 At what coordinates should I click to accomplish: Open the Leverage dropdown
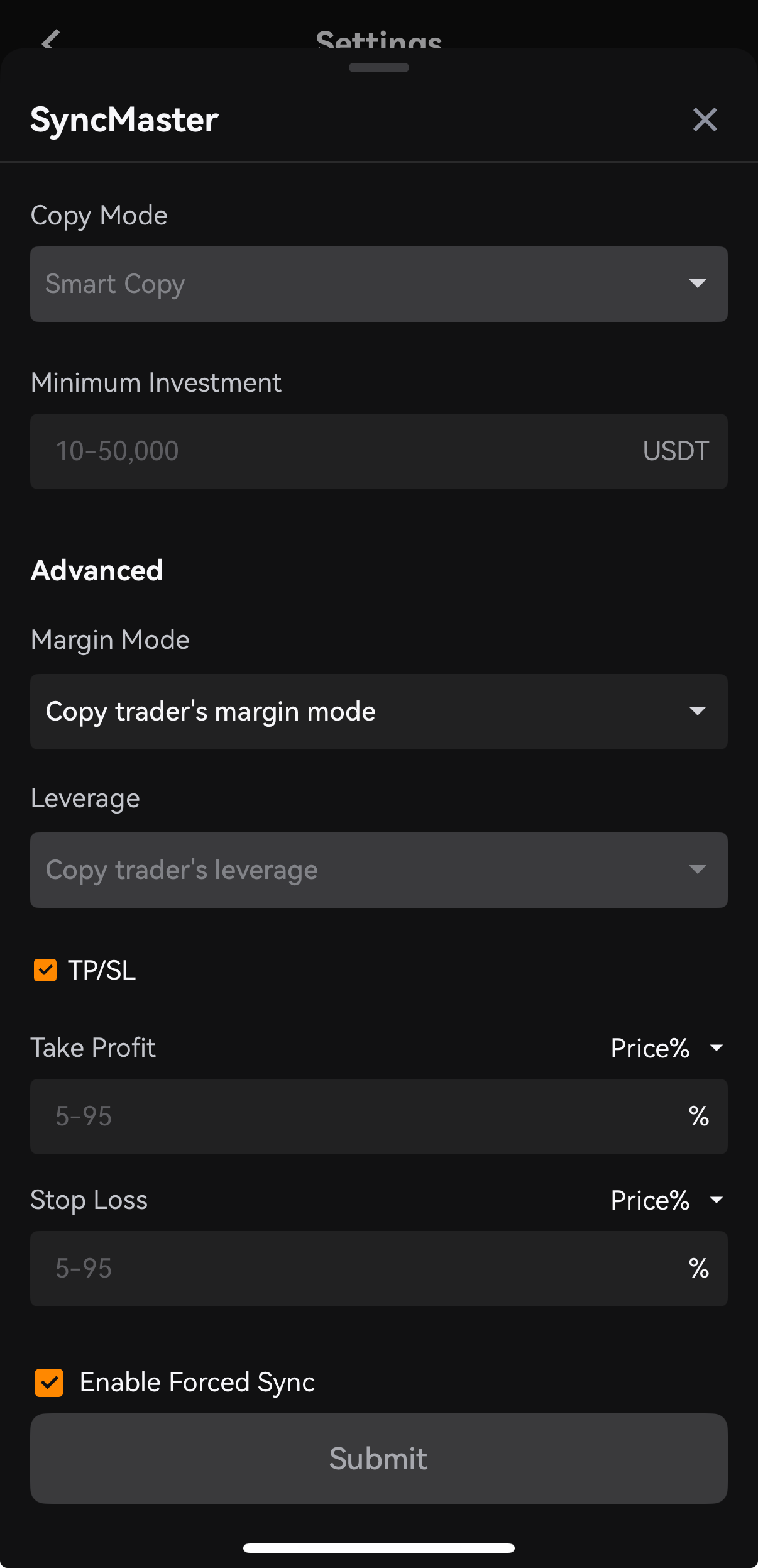379,870
